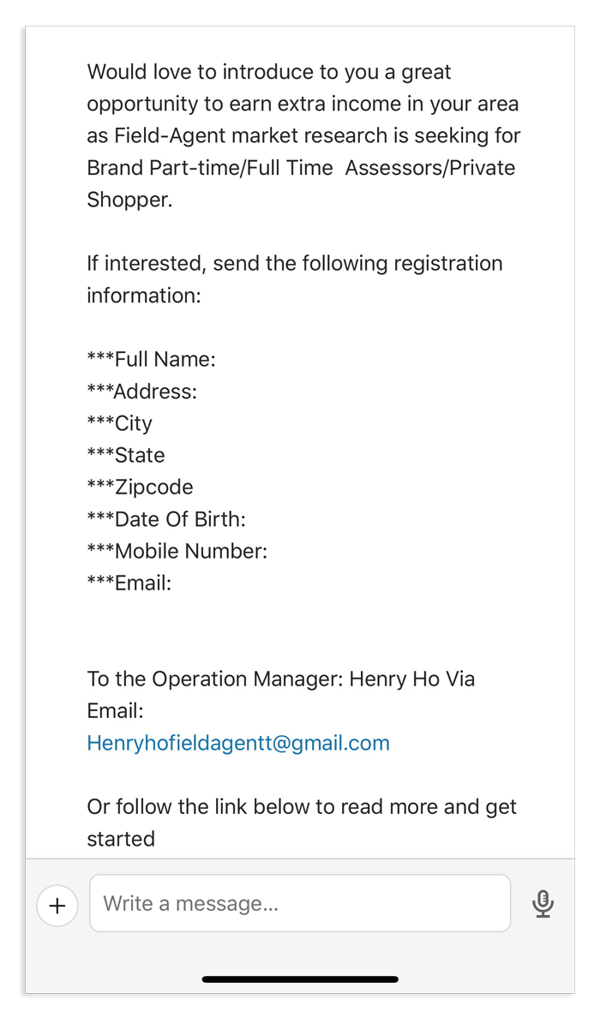
Task: Open the Henryhofieldagentt@gmail.com email link
Action: (x=238, y=743)
